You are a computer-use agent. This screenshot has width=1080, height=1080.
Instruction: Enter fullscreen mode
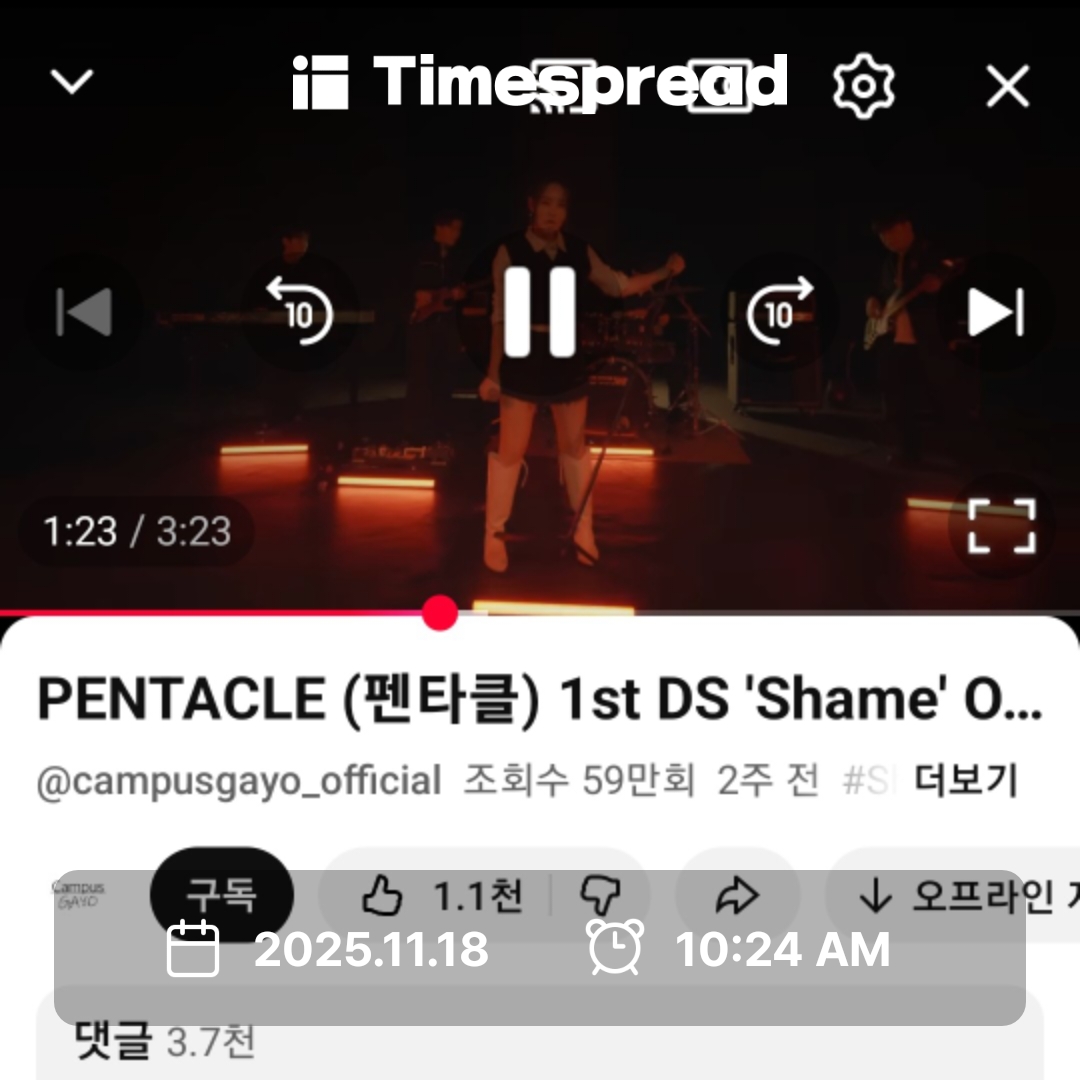pos(1001,527)
